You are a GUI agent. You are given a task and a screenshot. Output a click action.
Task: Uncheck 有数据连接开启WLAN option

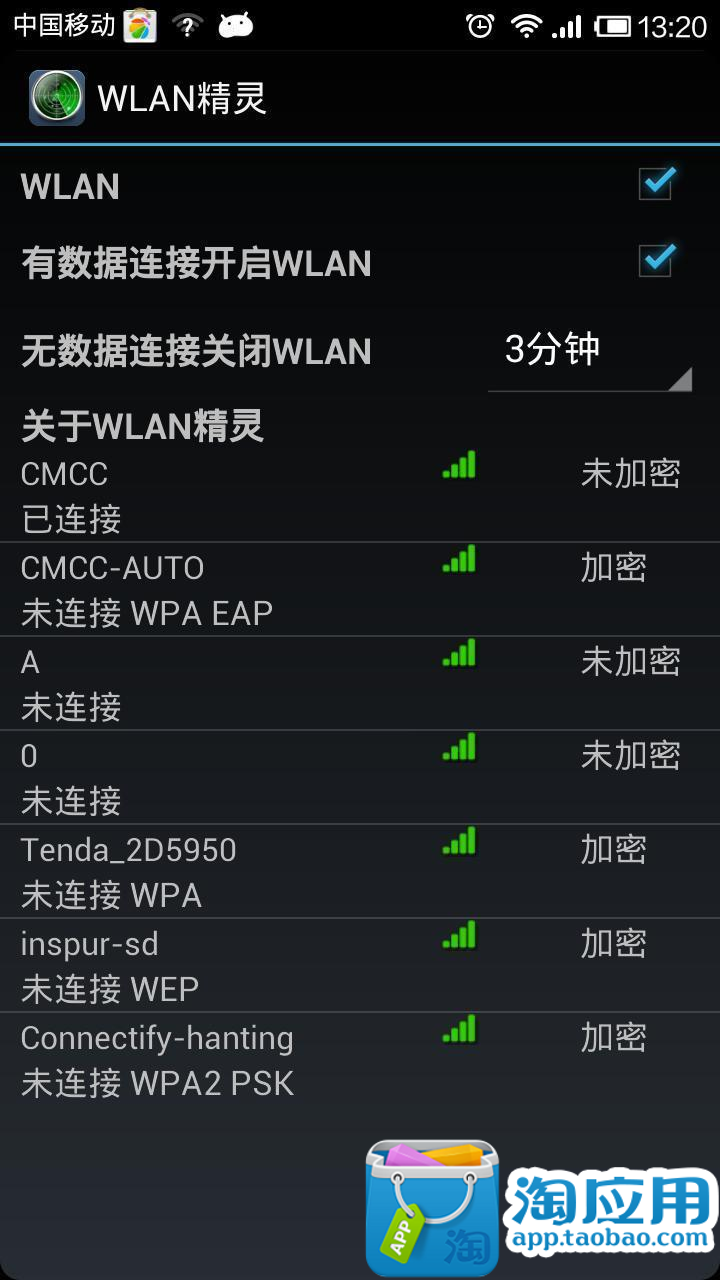coord(656,260)
